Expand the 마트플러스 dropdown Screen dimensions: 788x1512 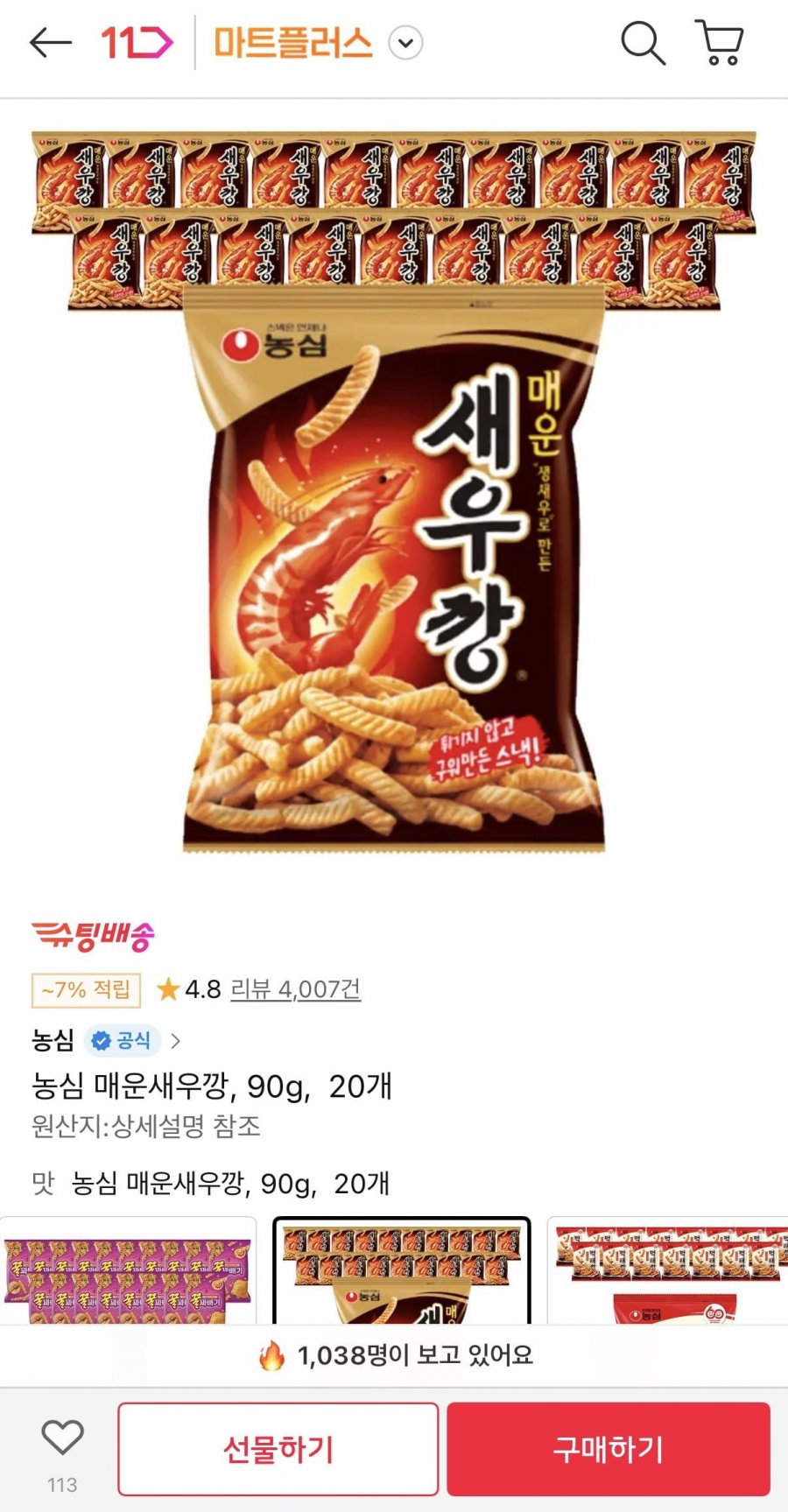point(405,43)
